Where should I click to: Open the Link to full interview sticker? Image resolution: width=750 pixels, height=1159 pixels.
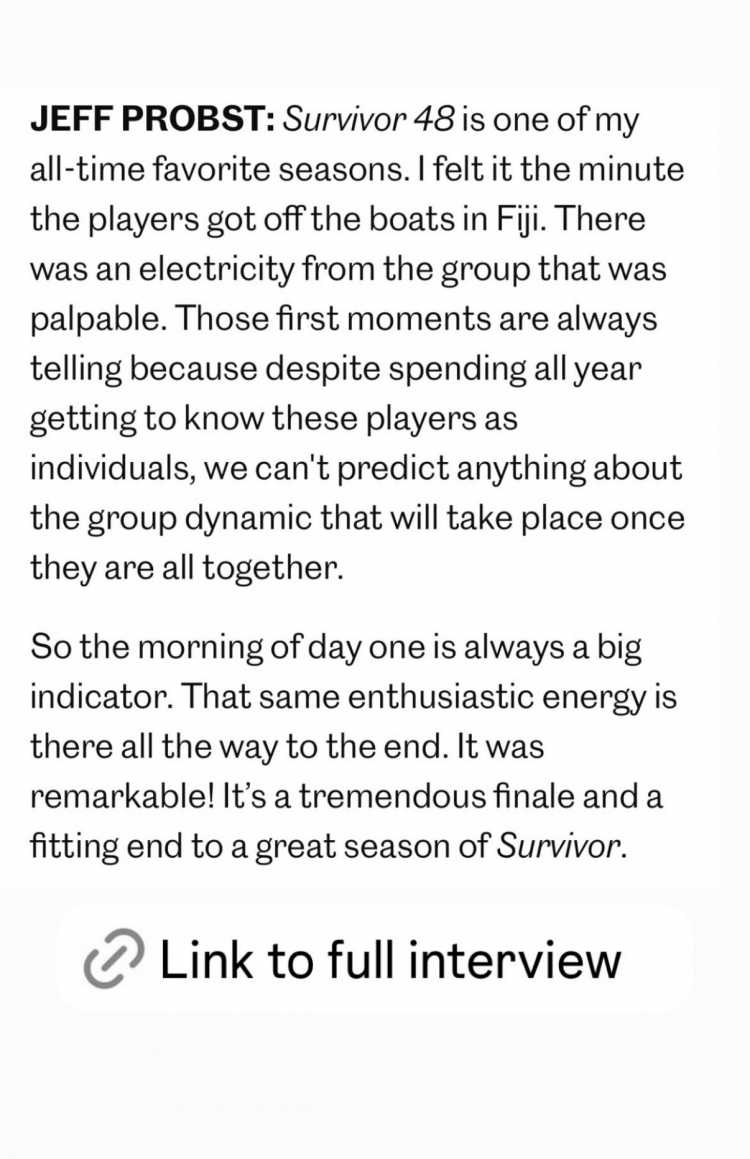point(374,960)
